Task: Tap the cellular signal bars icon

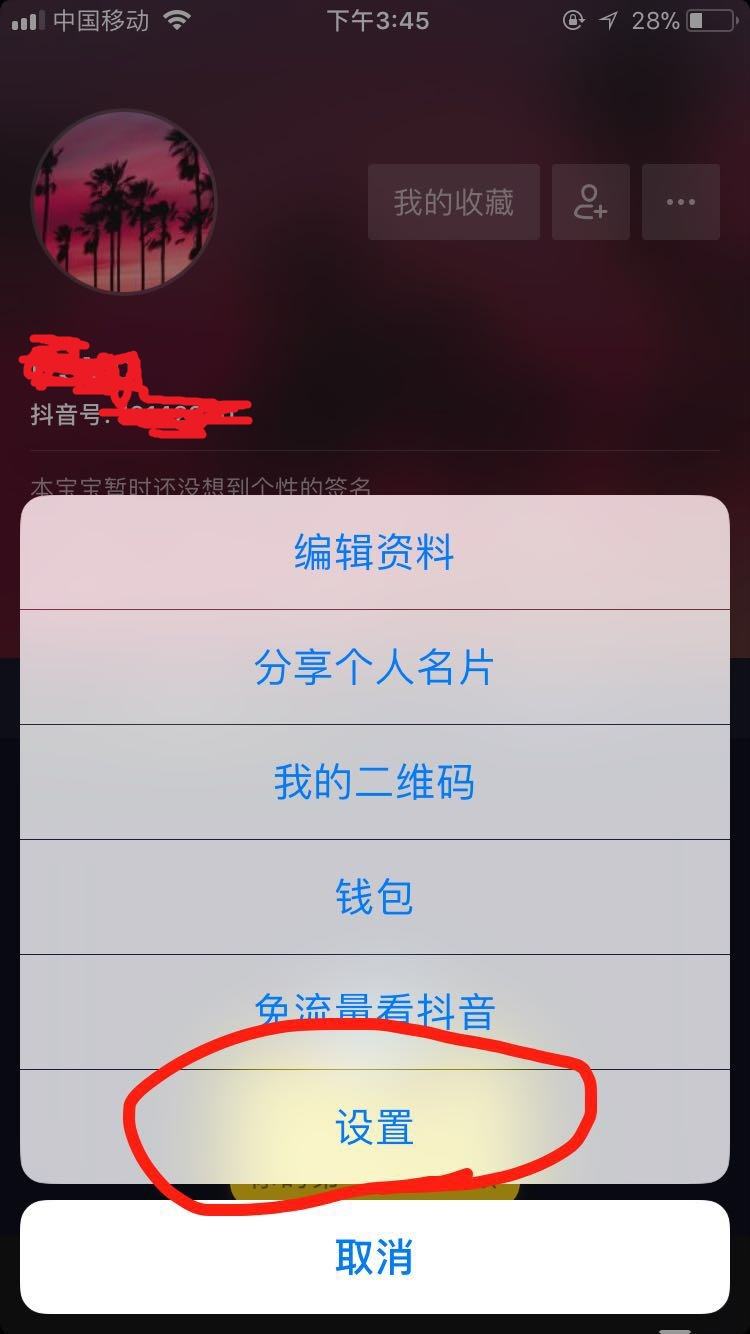Action: point(27,19)
